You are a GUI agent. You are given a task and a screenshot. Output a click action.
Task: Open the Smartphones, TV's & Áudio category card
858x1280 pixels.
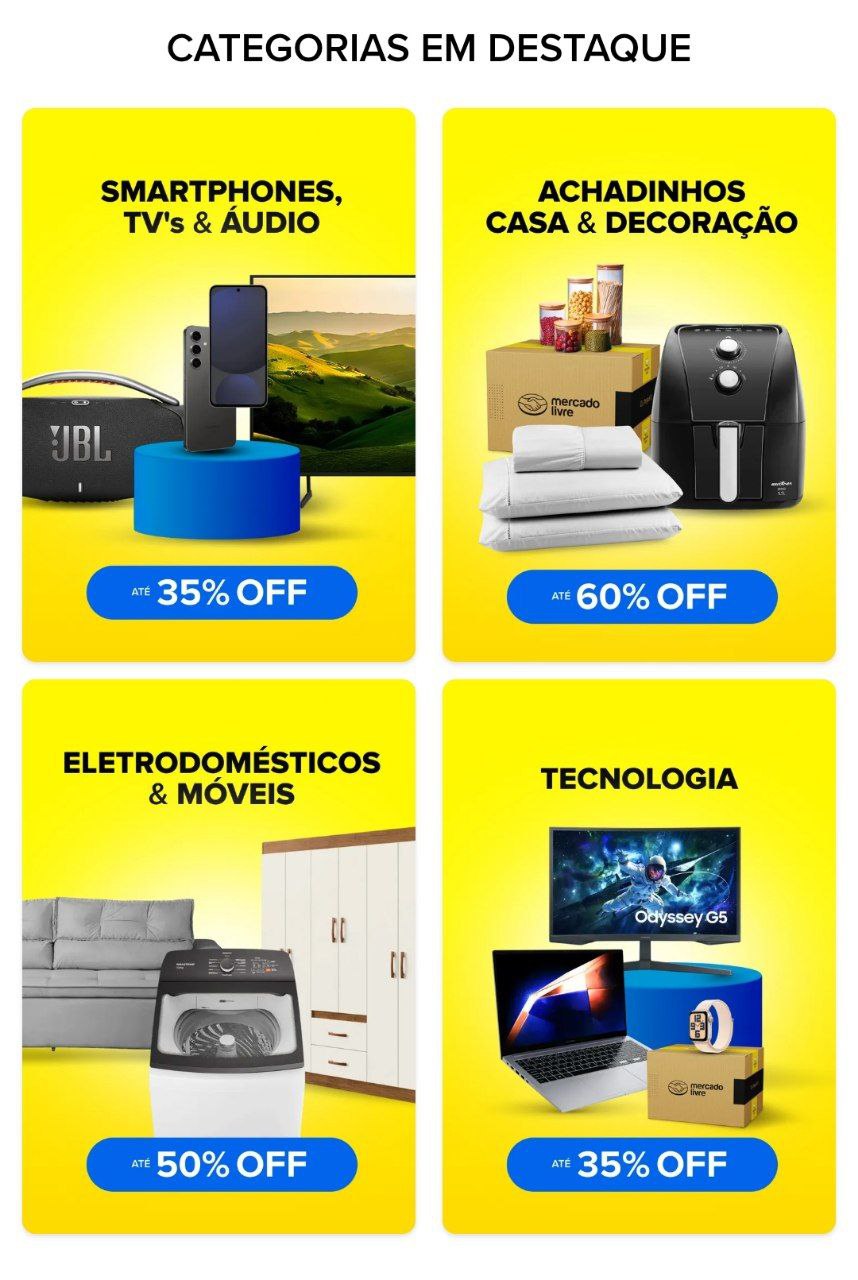218,385
